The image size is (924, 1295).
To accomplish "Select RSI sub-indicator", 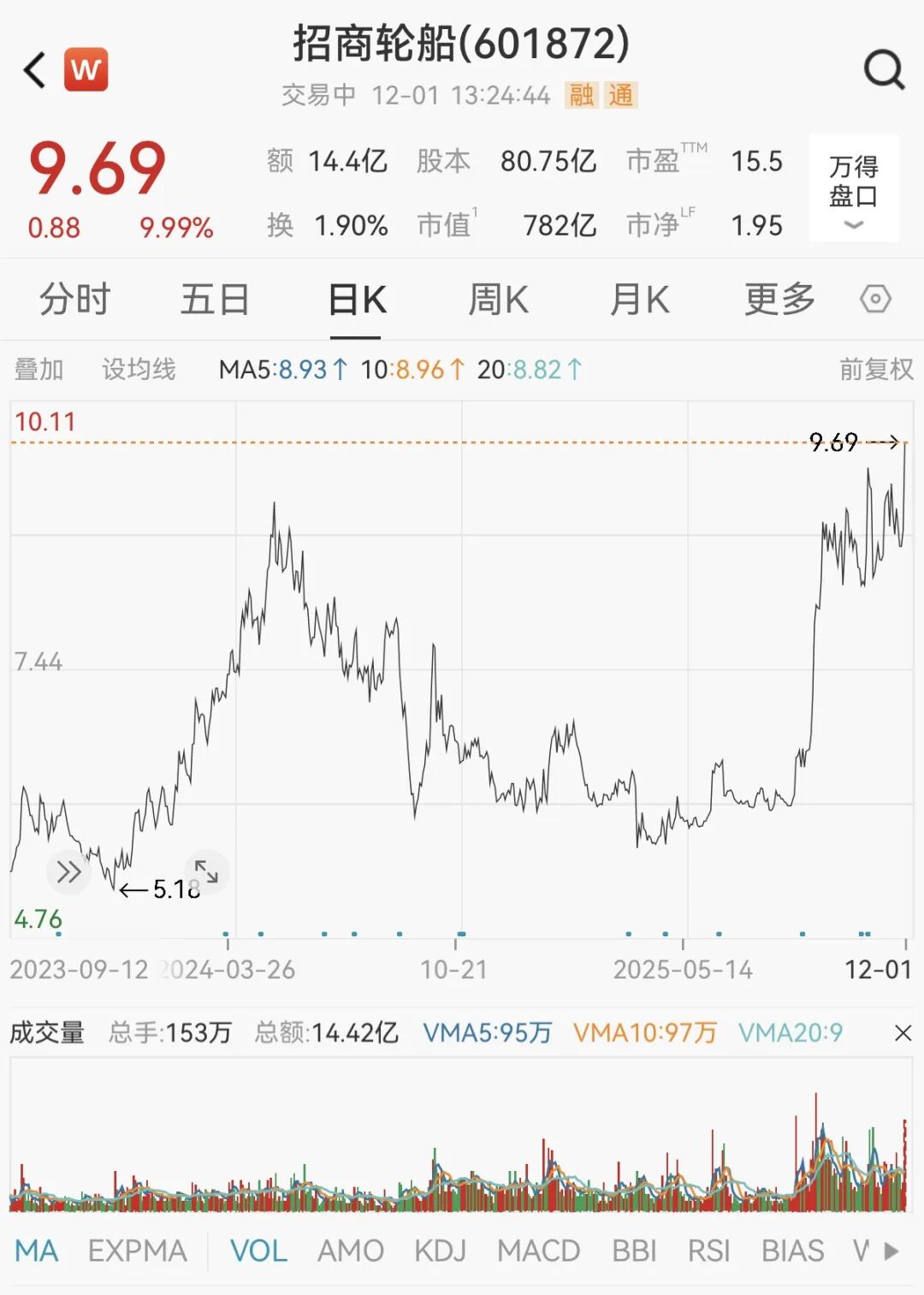I will [x=708, y=1251].
